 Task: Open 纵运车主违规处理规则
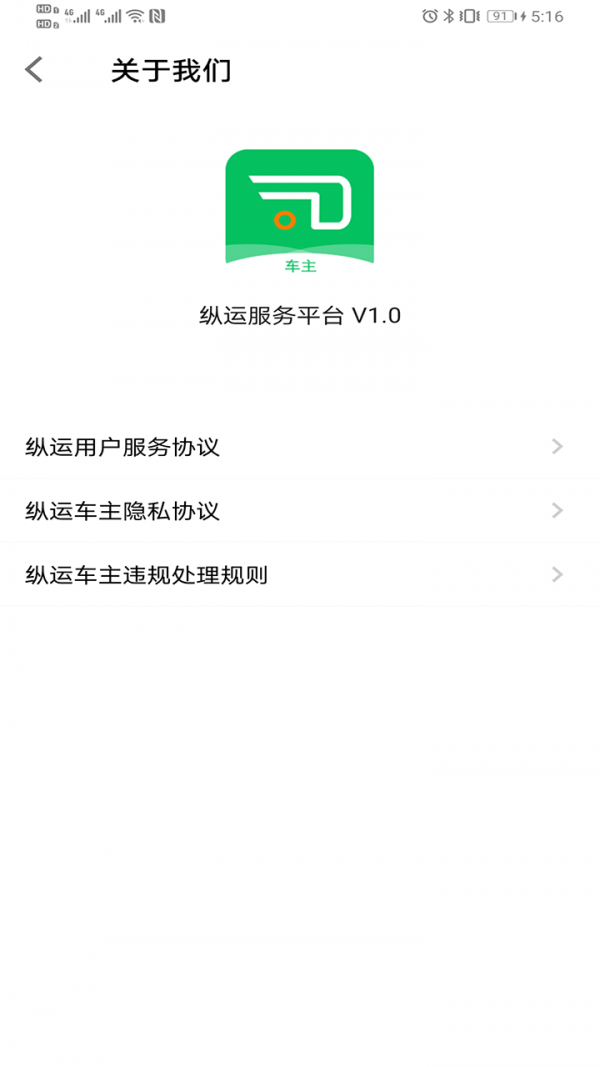[x=300, y=575]
